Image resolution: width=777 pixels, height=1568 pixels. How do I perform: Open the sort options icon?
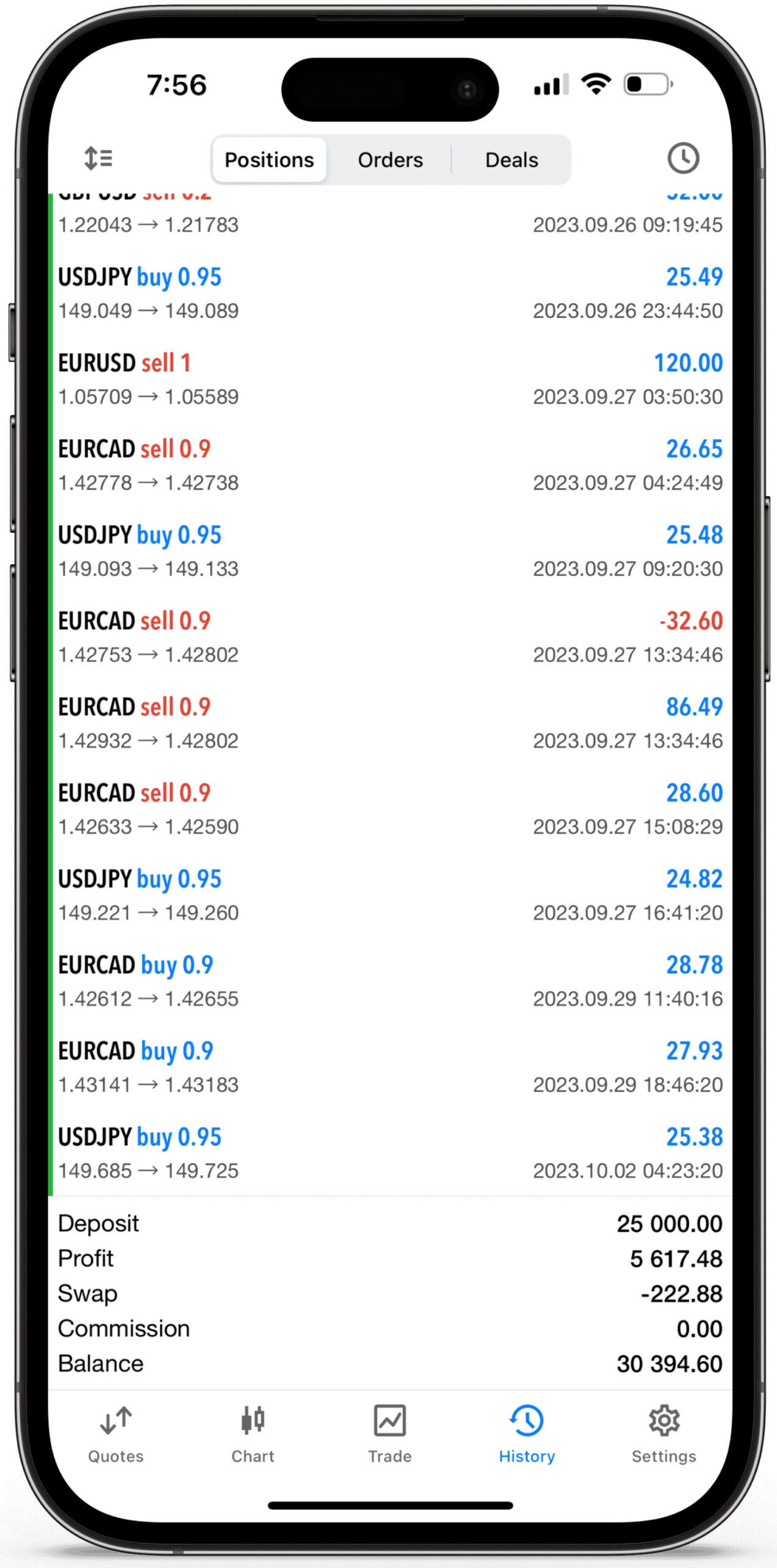click(x=98, y=159)
